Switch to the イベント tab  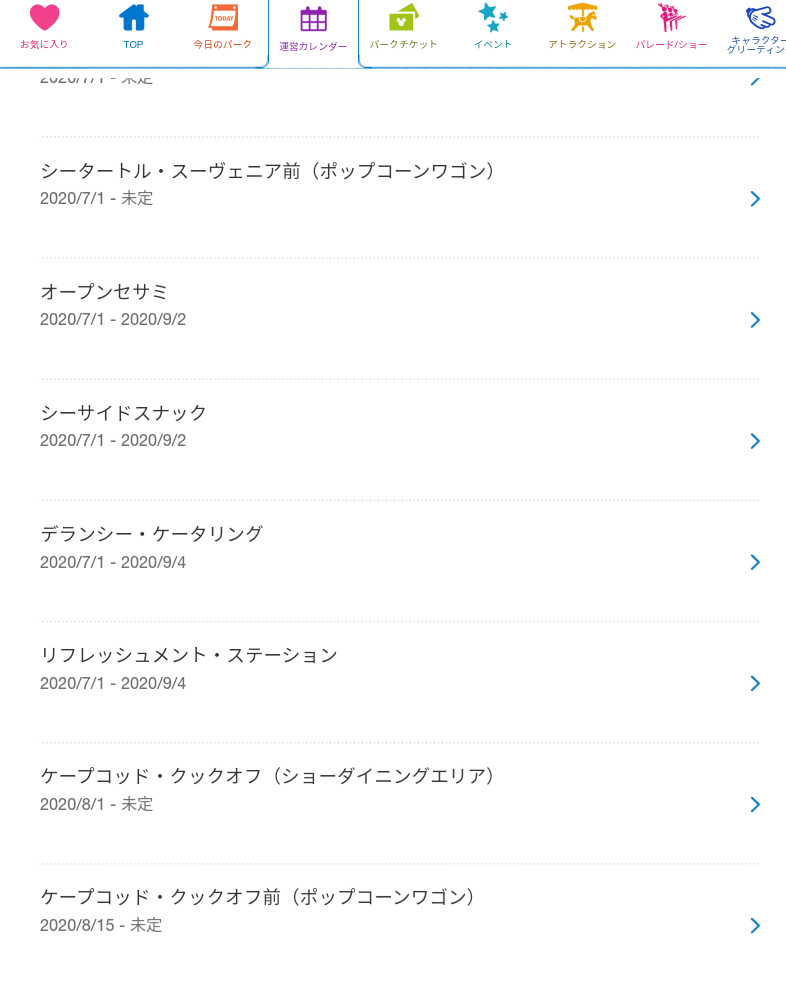tap(493, 27)
